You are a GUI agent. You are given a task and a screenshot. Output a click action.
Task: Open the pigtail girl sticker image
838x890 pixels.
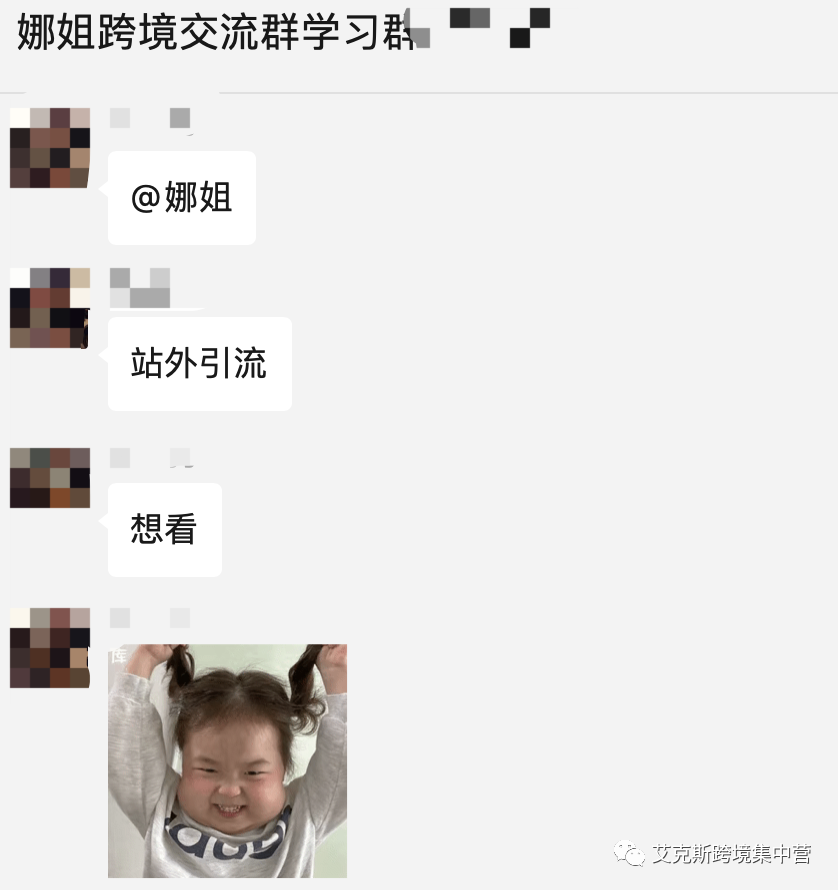click(227, 761)
